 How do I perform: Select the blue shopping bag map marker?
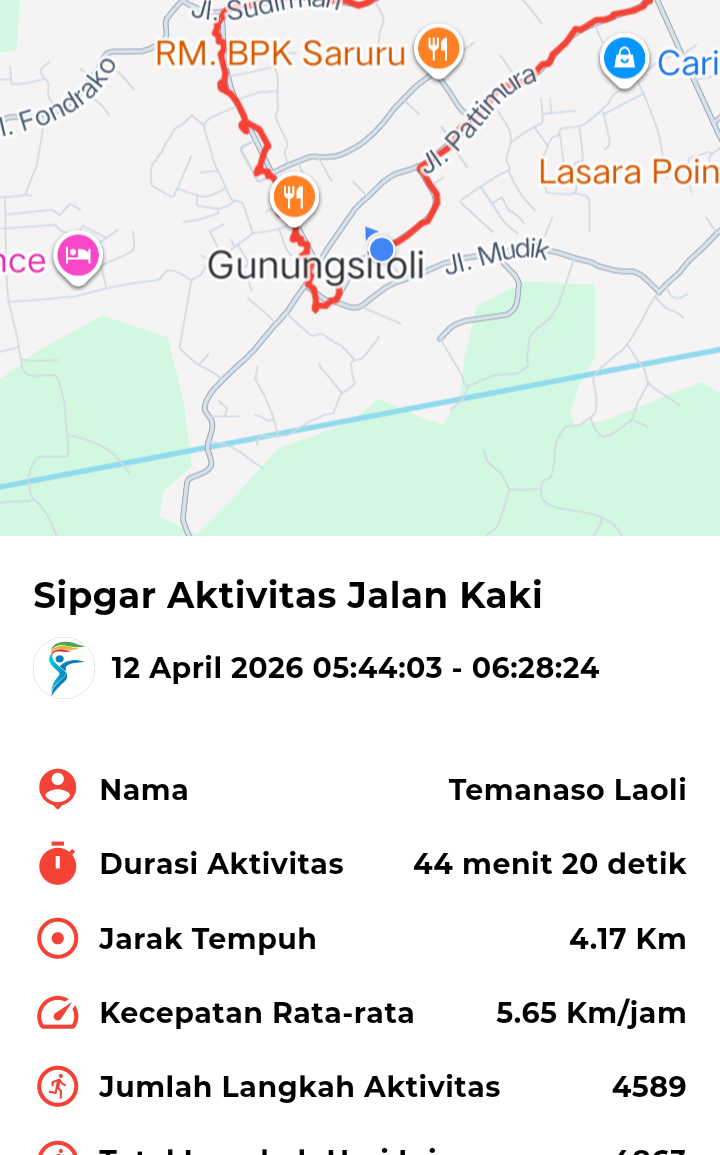624,58
